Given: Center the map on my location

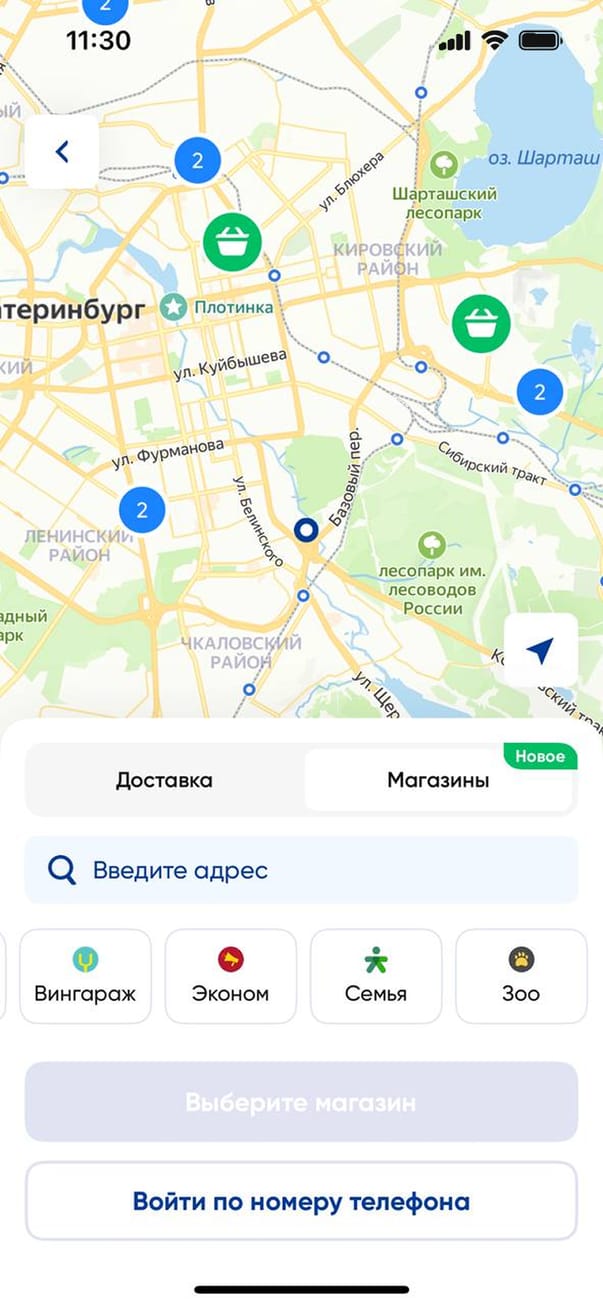Looking at the screenshot, I should 541,651.
